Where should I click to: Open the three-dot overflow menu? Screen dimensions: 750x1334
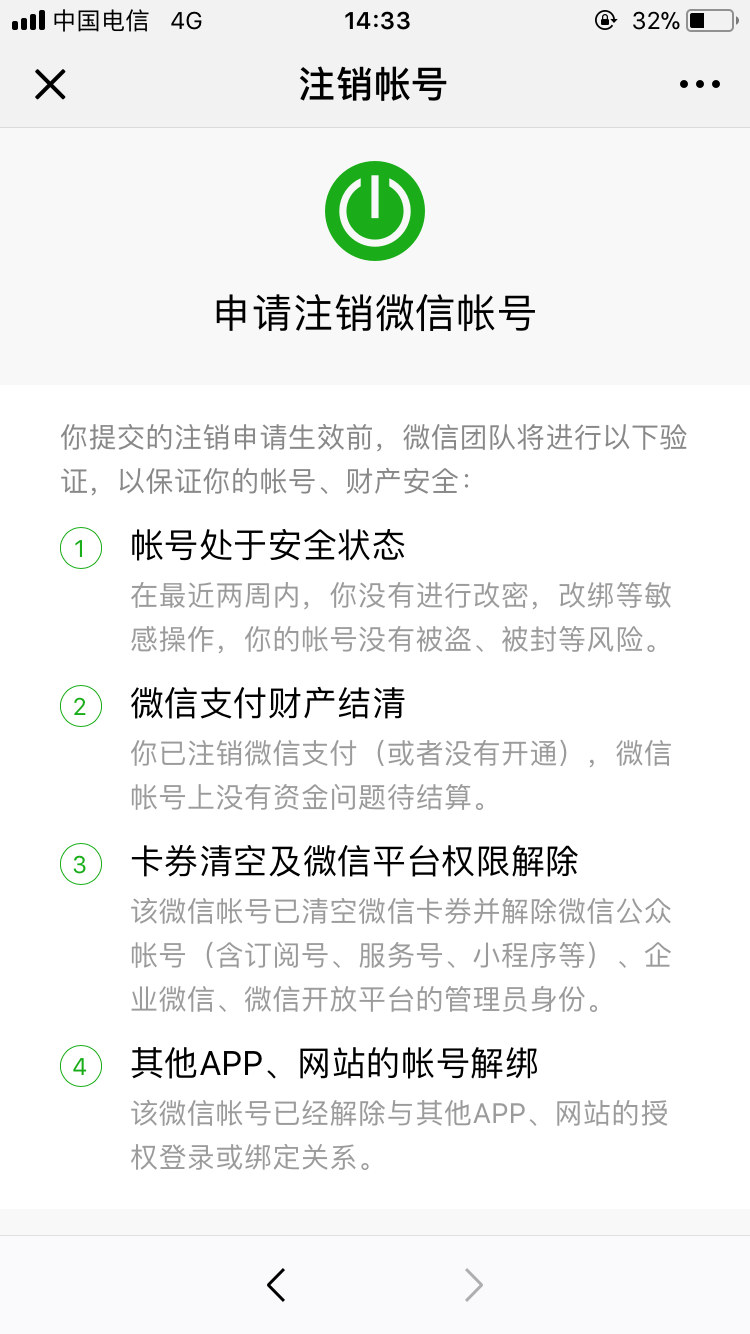tap(700, 85)
